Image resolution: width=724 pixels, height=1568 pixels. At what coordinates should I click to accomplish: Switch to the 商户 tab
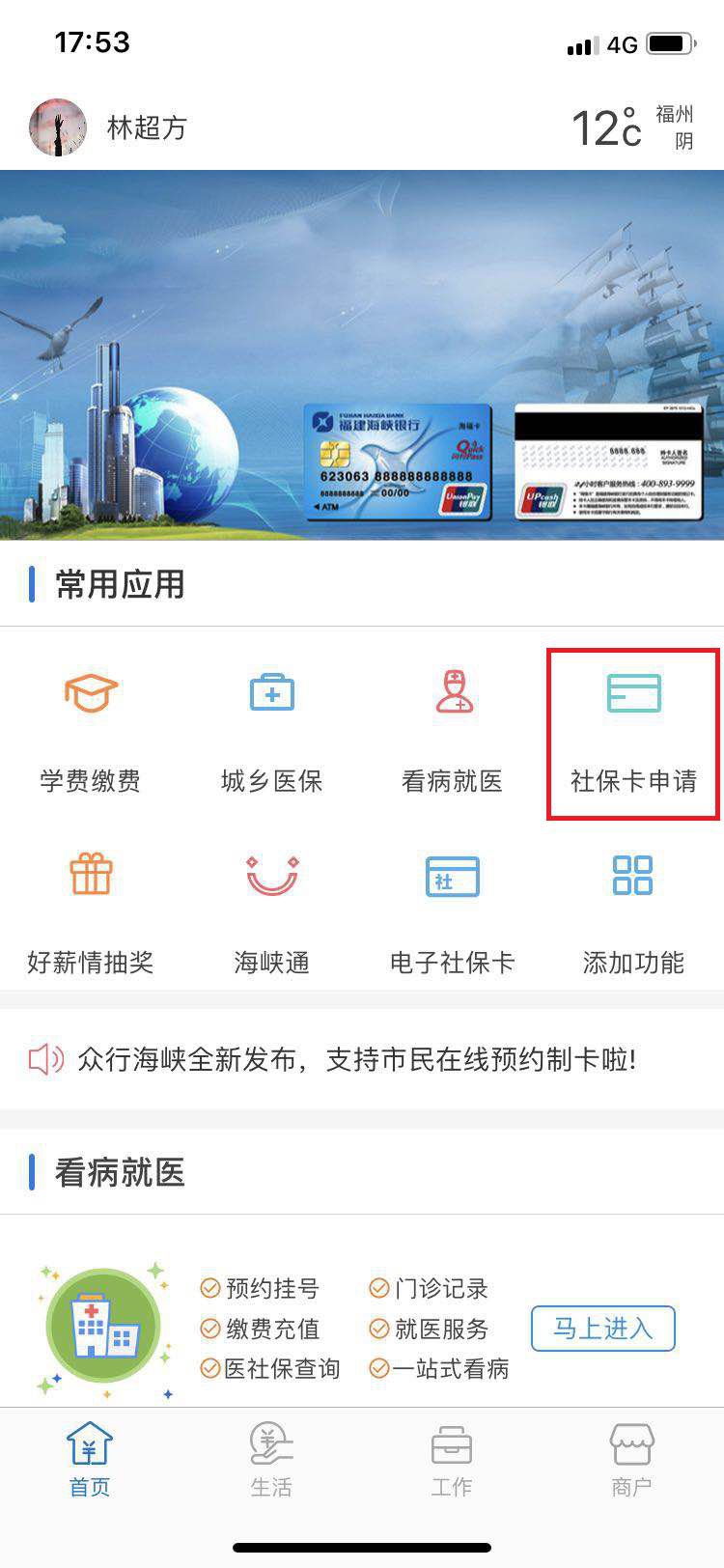[632, 1460]
